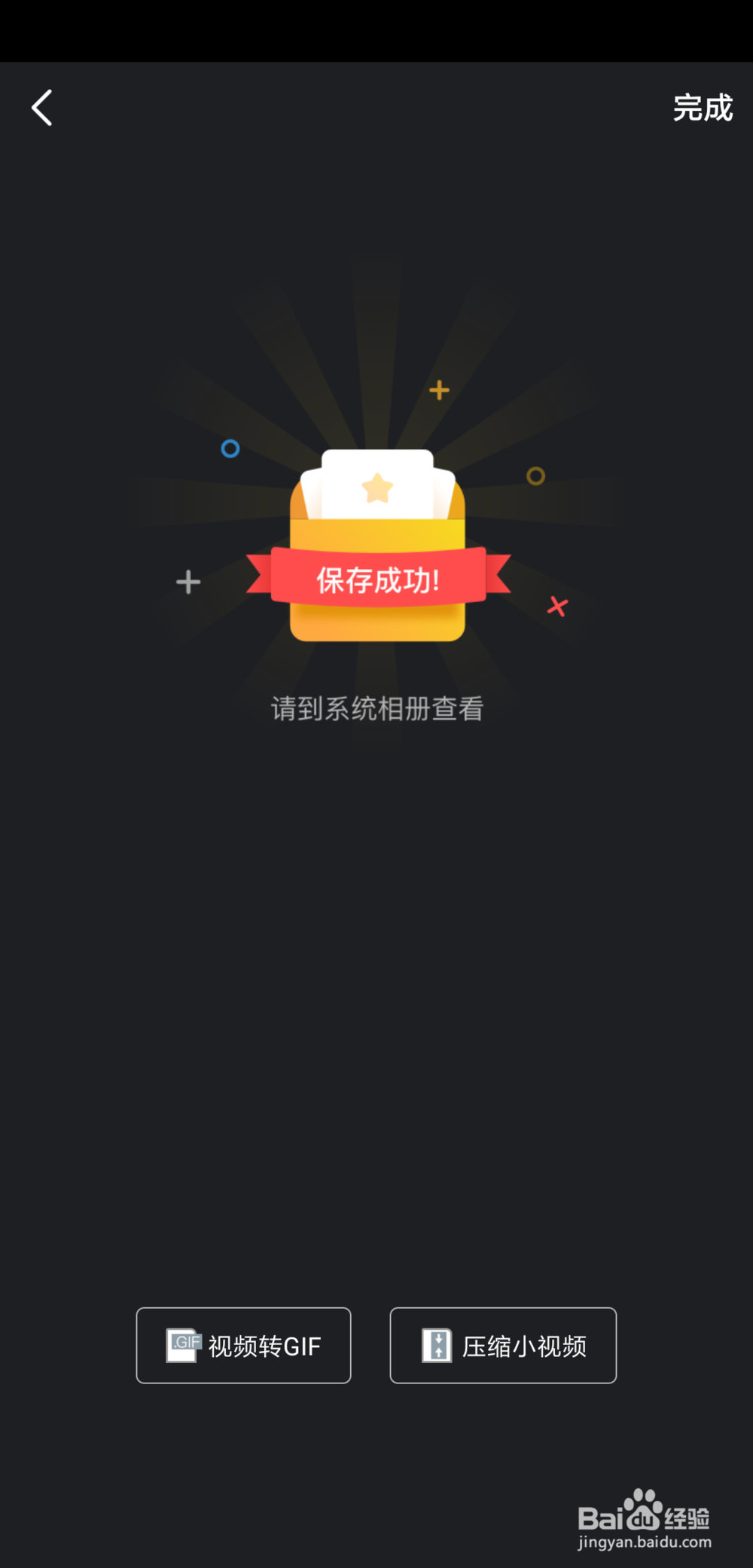The image size is (753, 1568).
Task: Tap the red X decoration near the ribbon
Action: click(x=556, y=605)
